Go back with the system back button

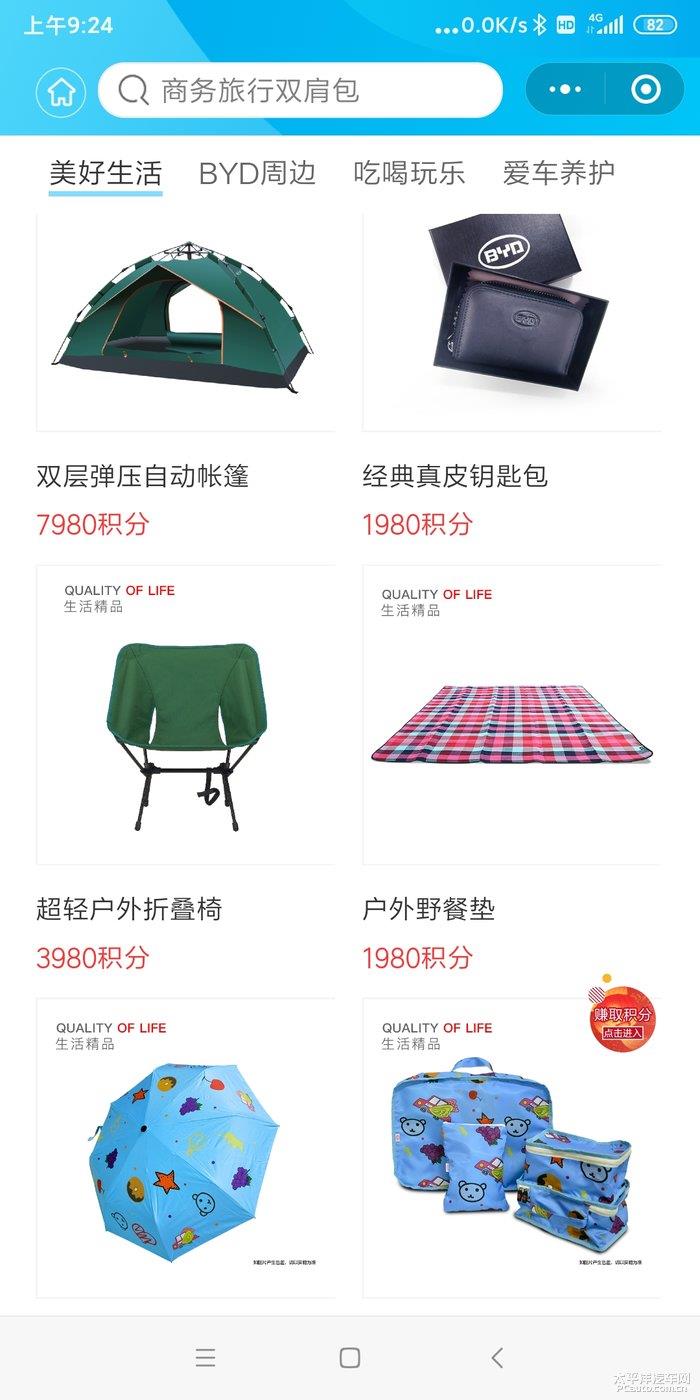pyautogui.click(x=497, y=1357)
